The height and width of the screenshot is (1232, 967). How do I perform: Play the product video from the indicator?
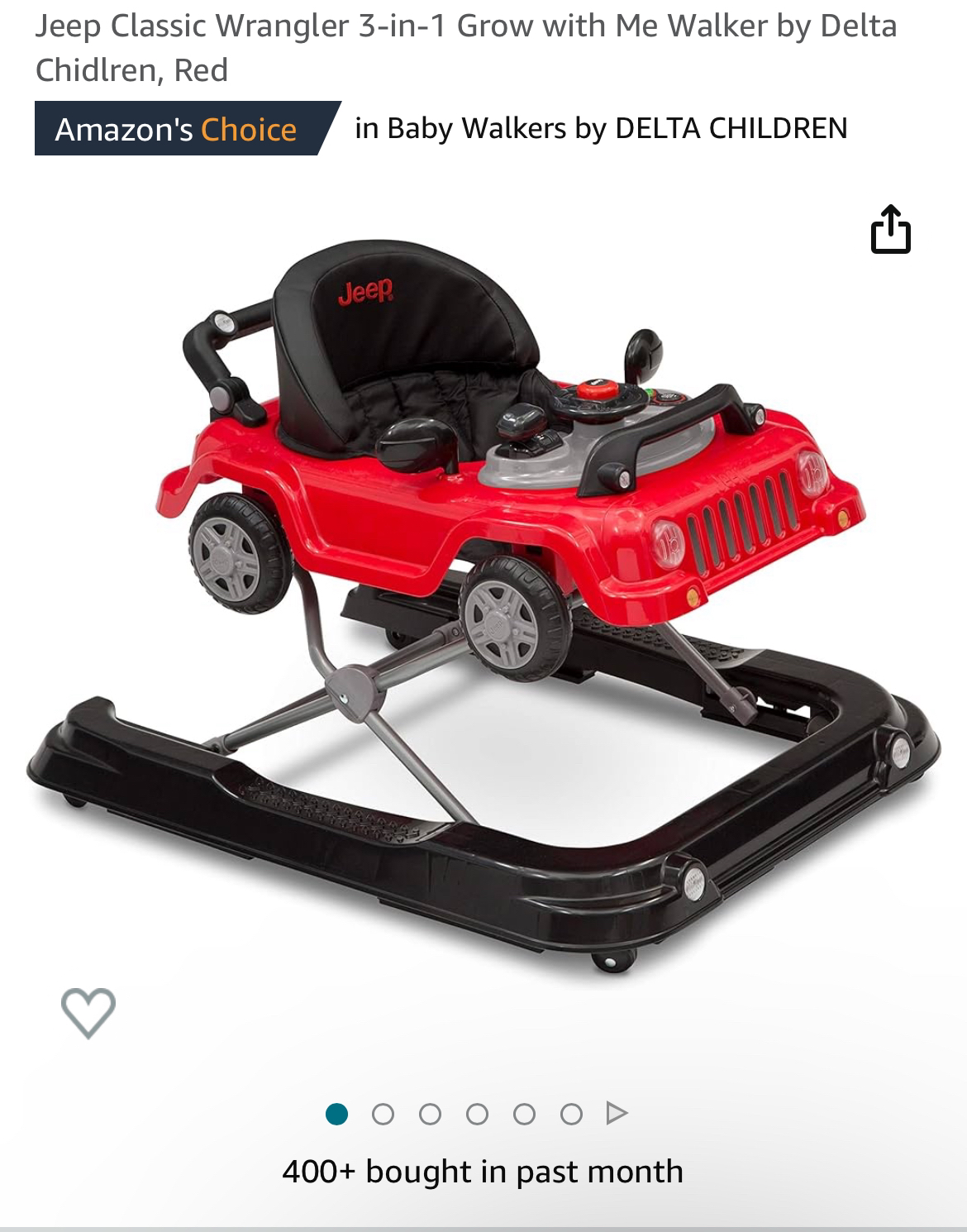click(x=617, y=1114)
